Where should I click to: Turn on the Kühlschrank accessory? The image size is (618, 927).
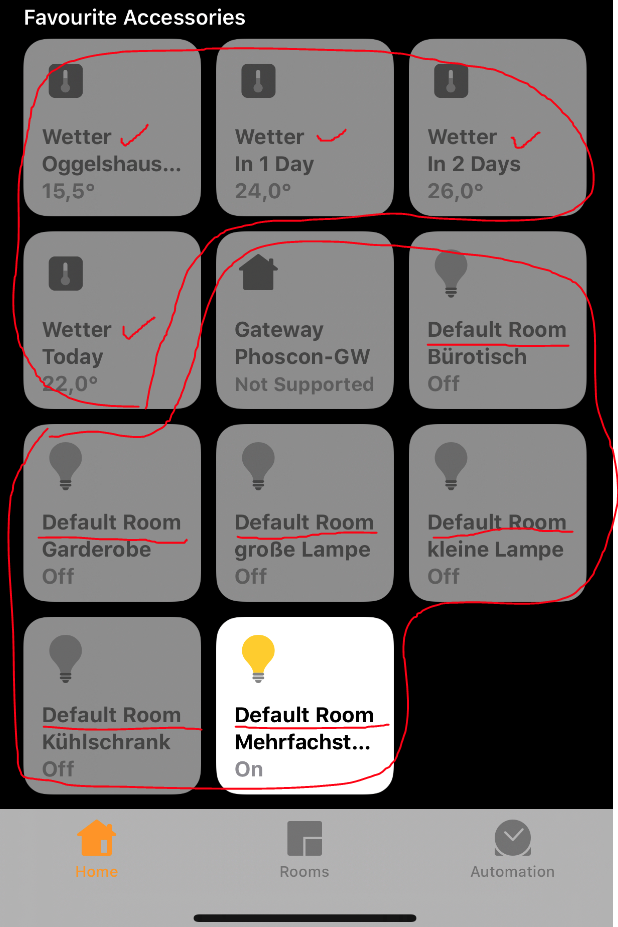[x=112, y=706]
